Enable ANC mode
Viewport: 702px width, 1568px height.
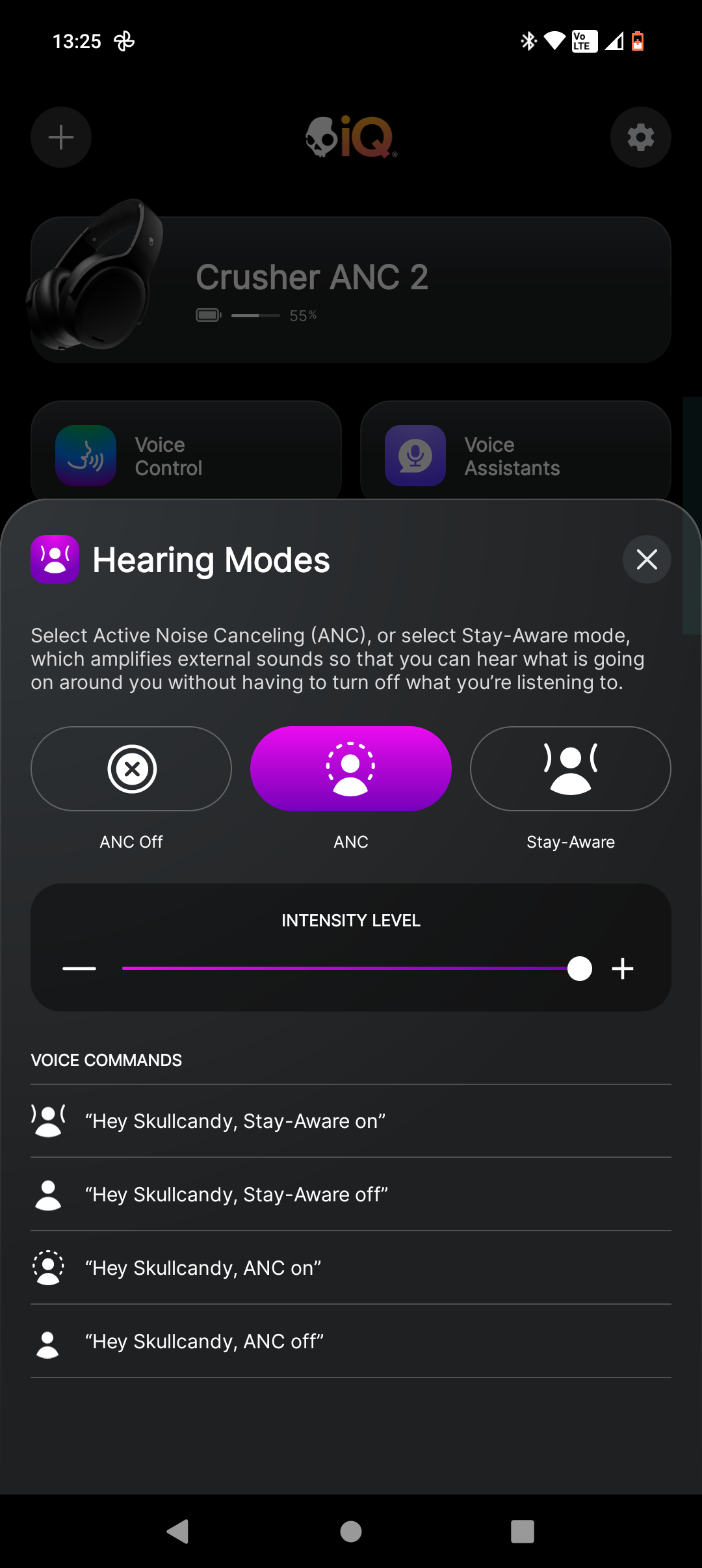(x=350, y=768)
